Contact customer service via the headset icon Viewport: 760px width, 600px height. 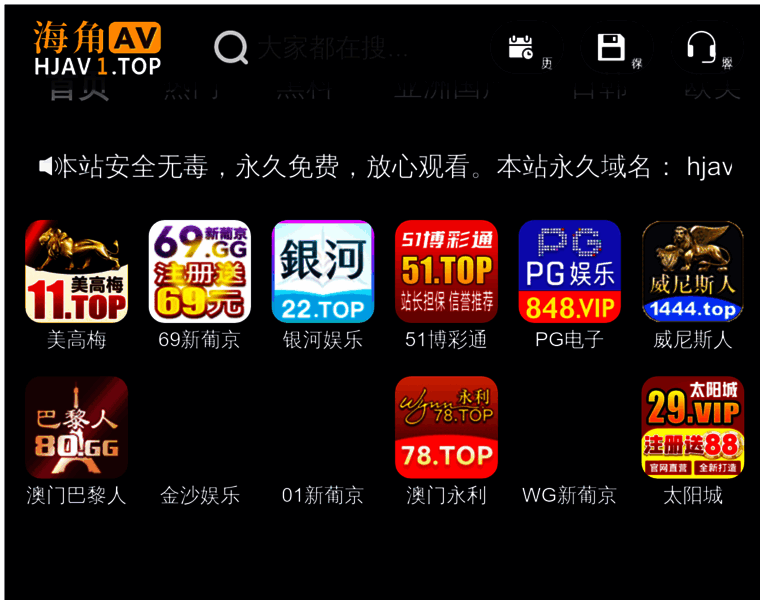pyautogui.click(x=701, y=47)
